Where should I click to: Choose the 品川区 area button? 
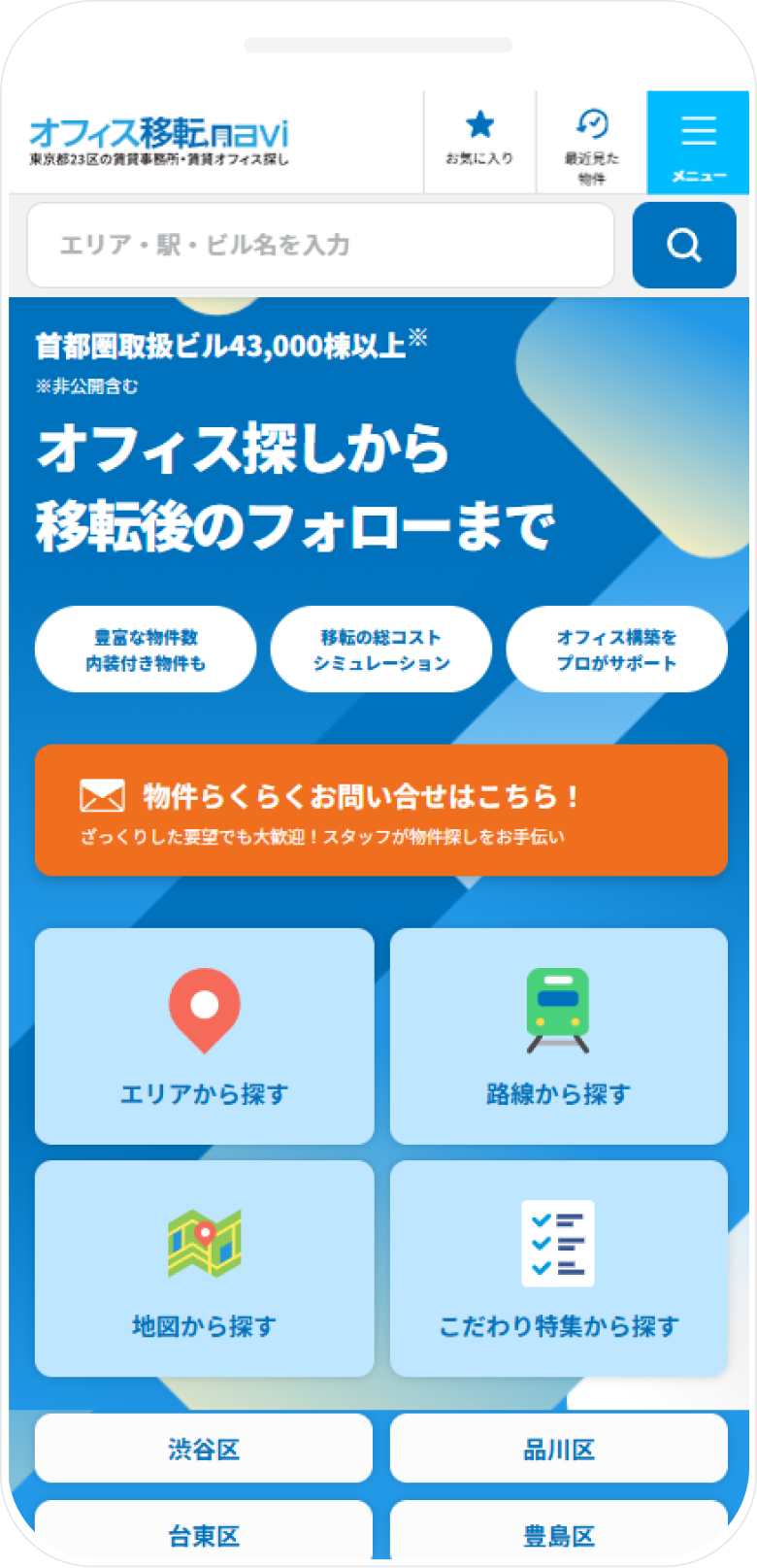tap(558, 1448)
